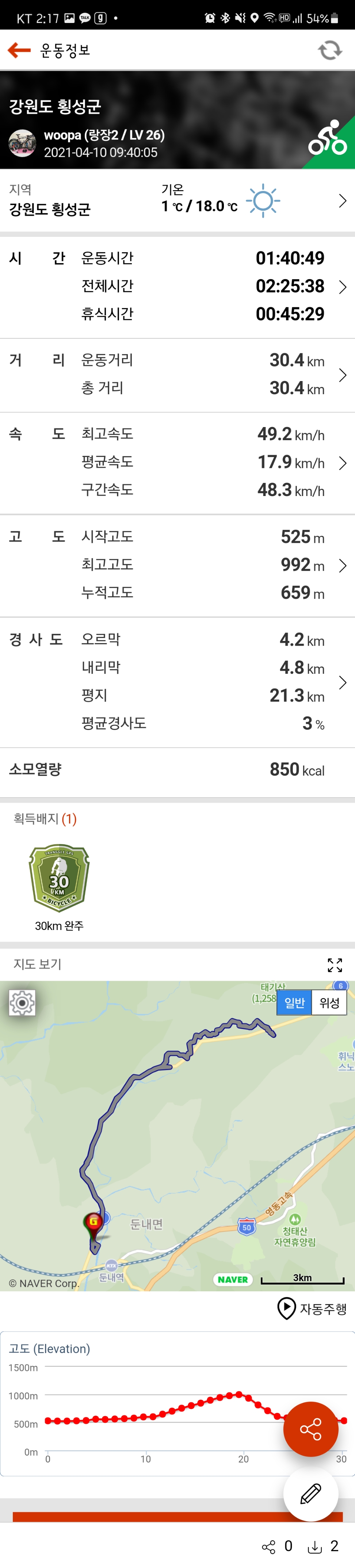Go back using the red arrow
The height and width of the screenshot is (1568, 355).
click(x=19, y=50)
